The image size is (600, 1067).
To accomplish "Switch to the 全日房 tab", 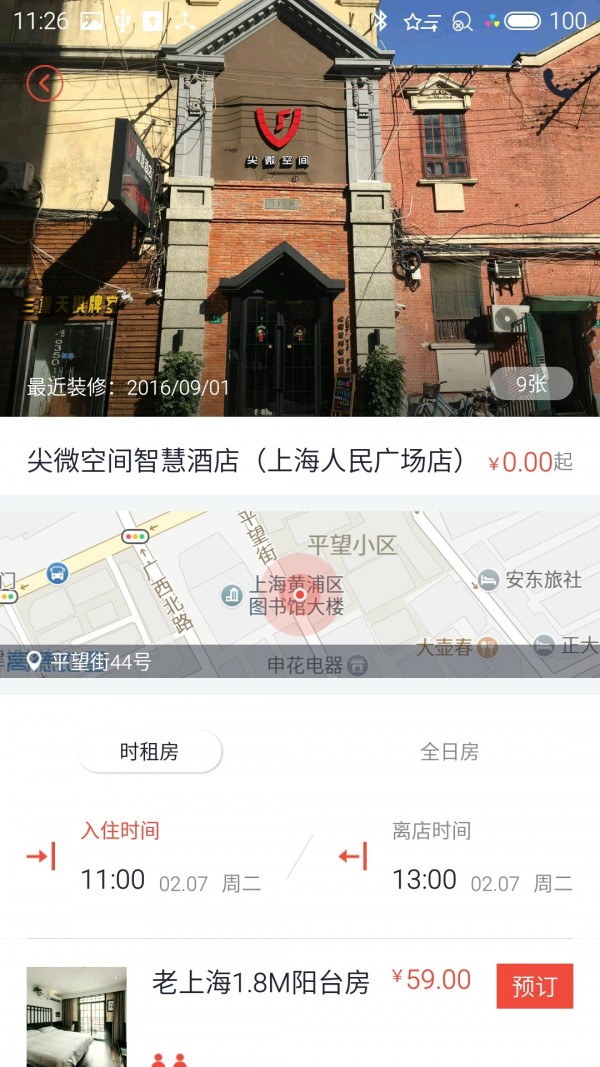I will coord(449,752).
